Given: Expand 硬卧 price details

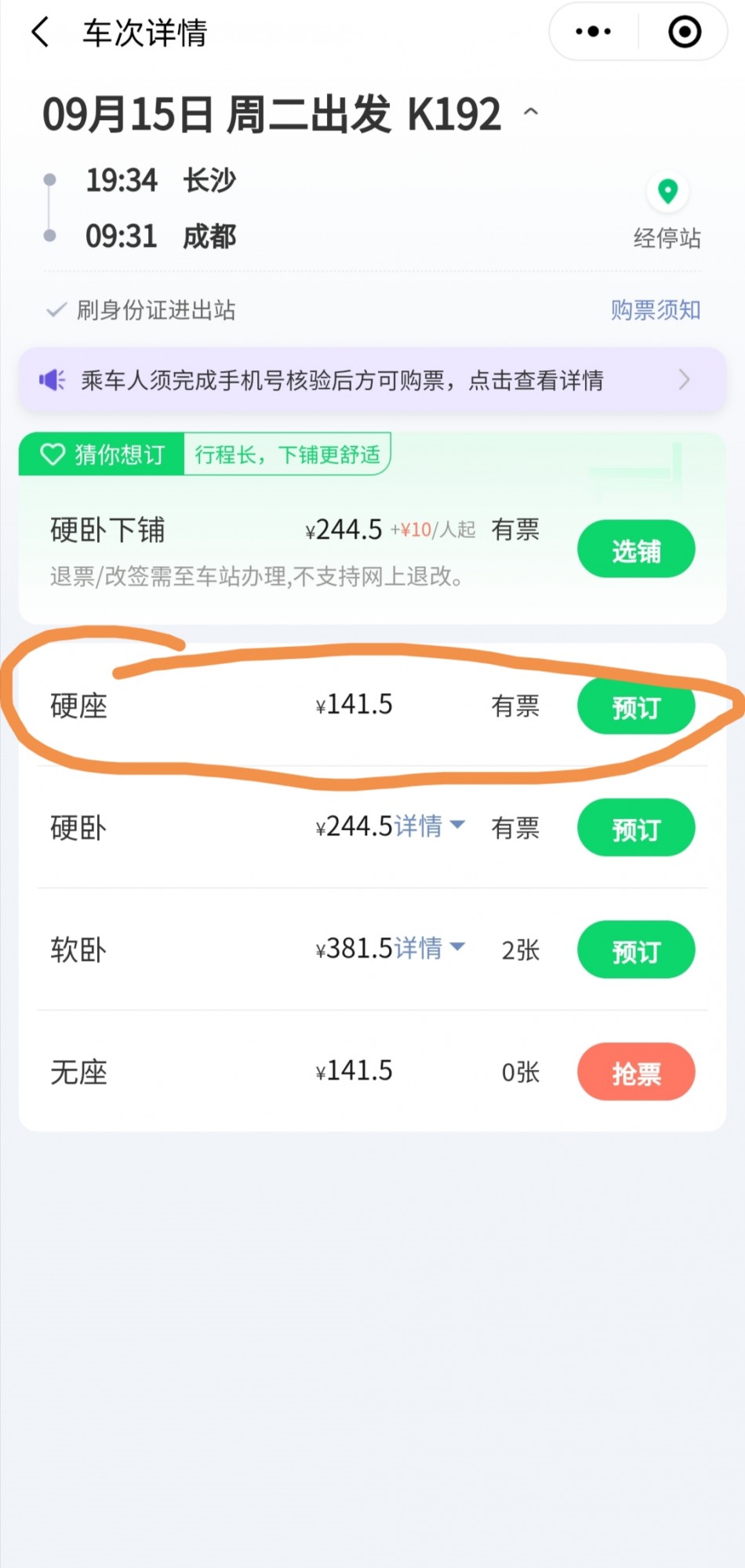Looking at the screenshot, I should [x=430, y=826].
